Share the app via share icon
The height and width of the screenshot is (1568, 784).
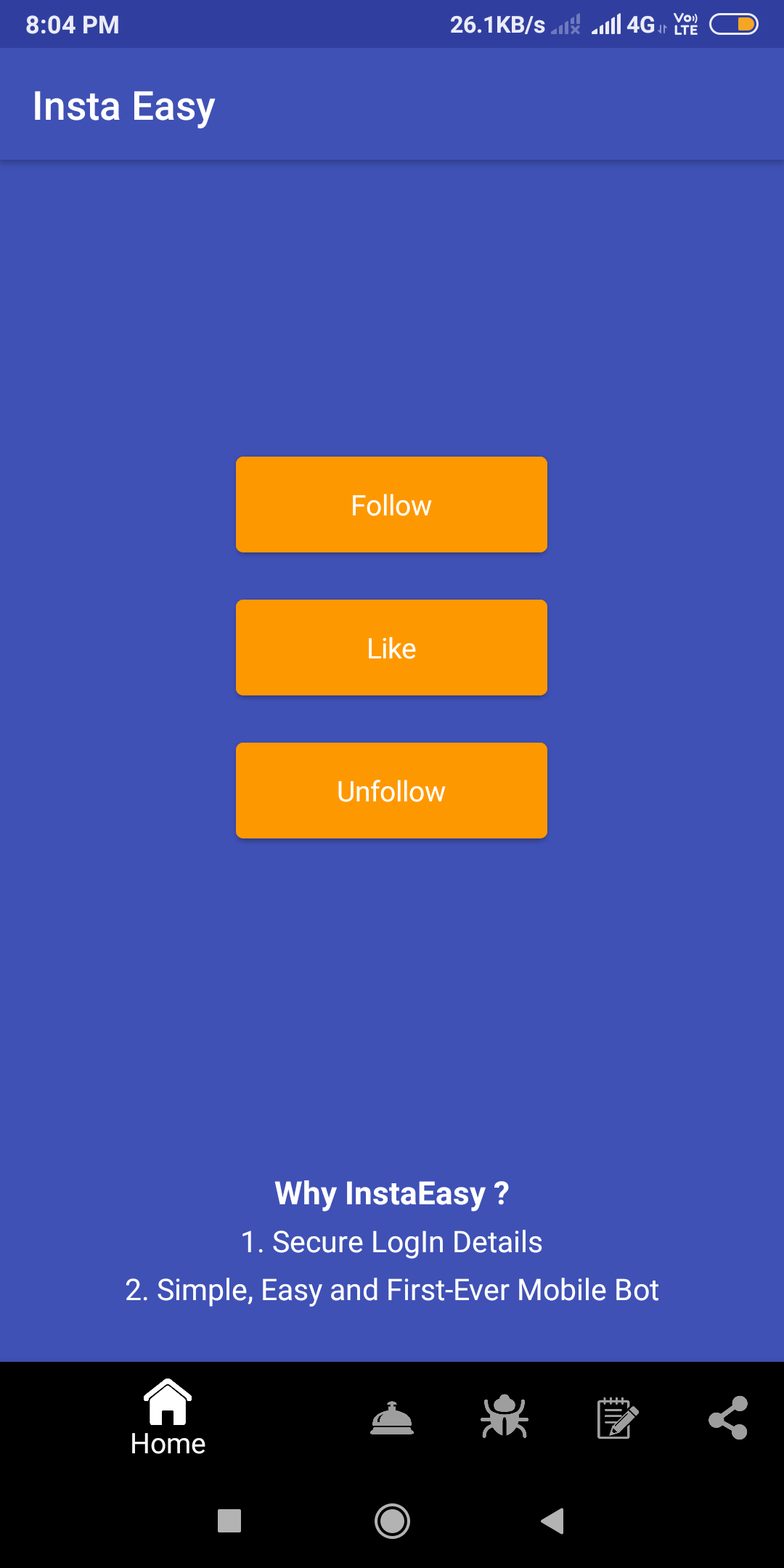[x=728, y=1418]
